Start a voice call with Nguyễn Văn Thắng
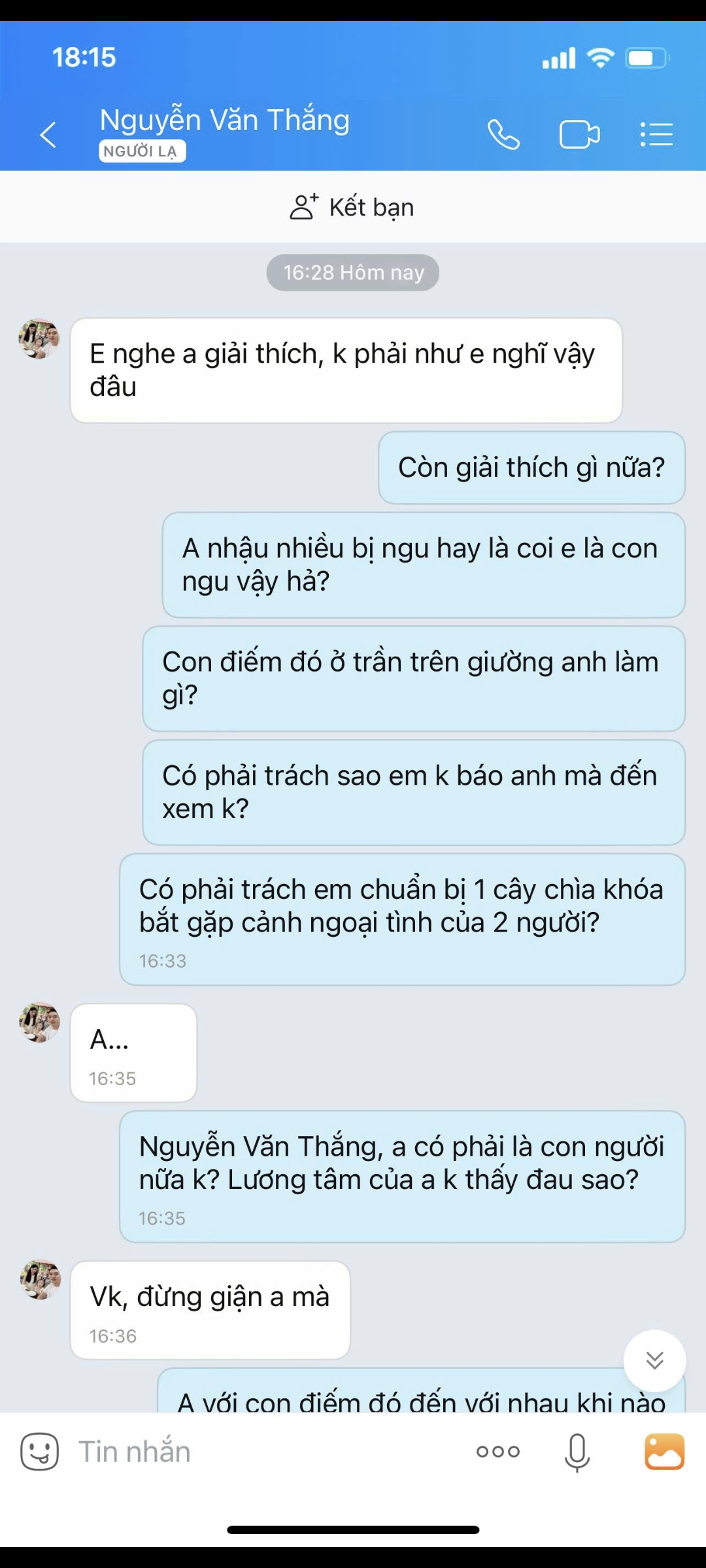The image size is (706, 1568). (x=503, y=134)
